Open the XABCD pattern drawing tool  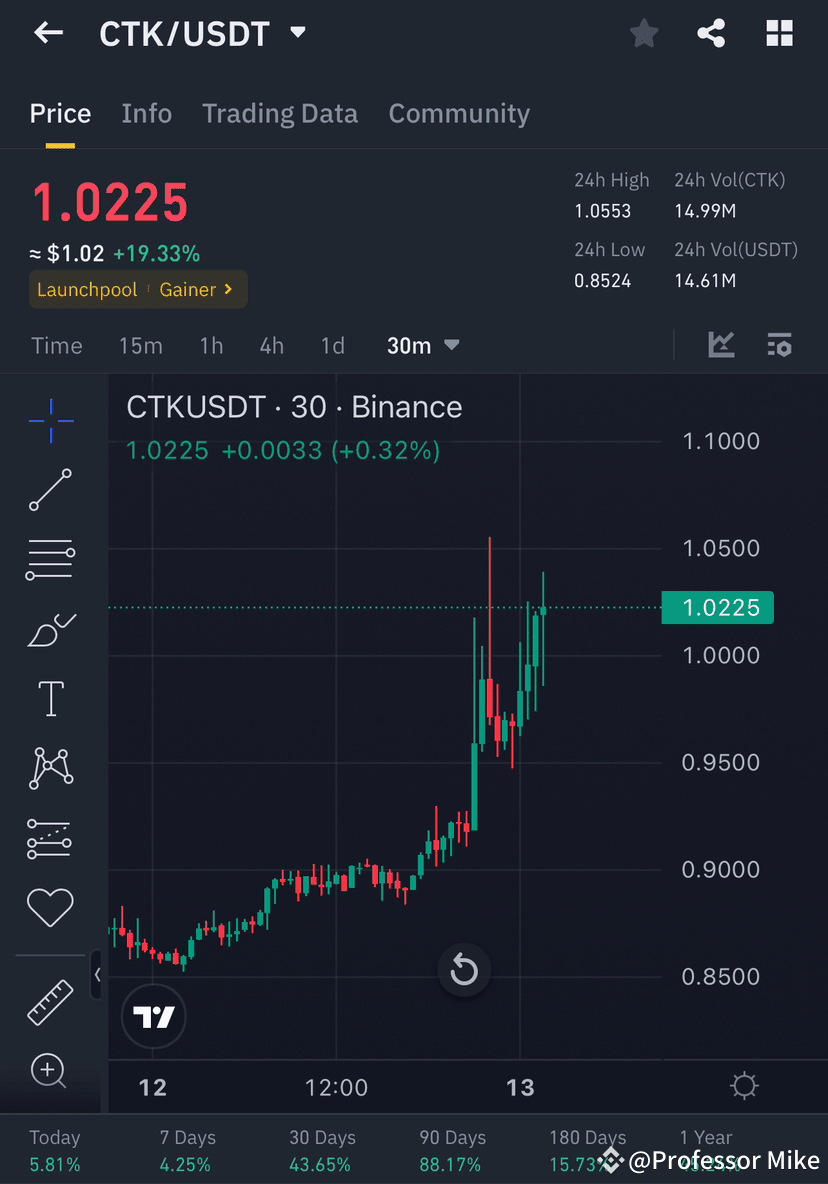(x=50, y=768)
